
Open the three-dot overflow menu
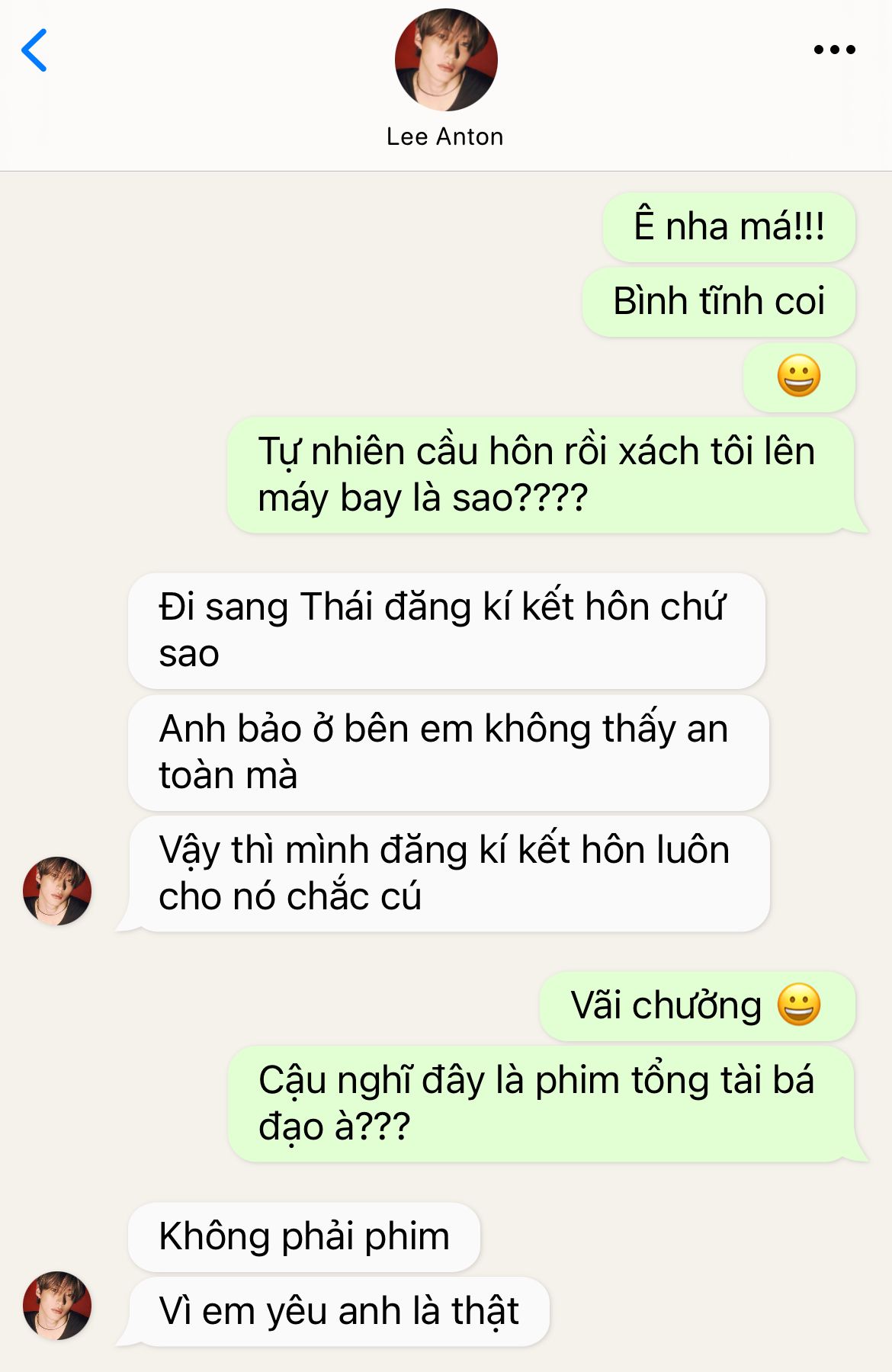click(x=834, y=50)
